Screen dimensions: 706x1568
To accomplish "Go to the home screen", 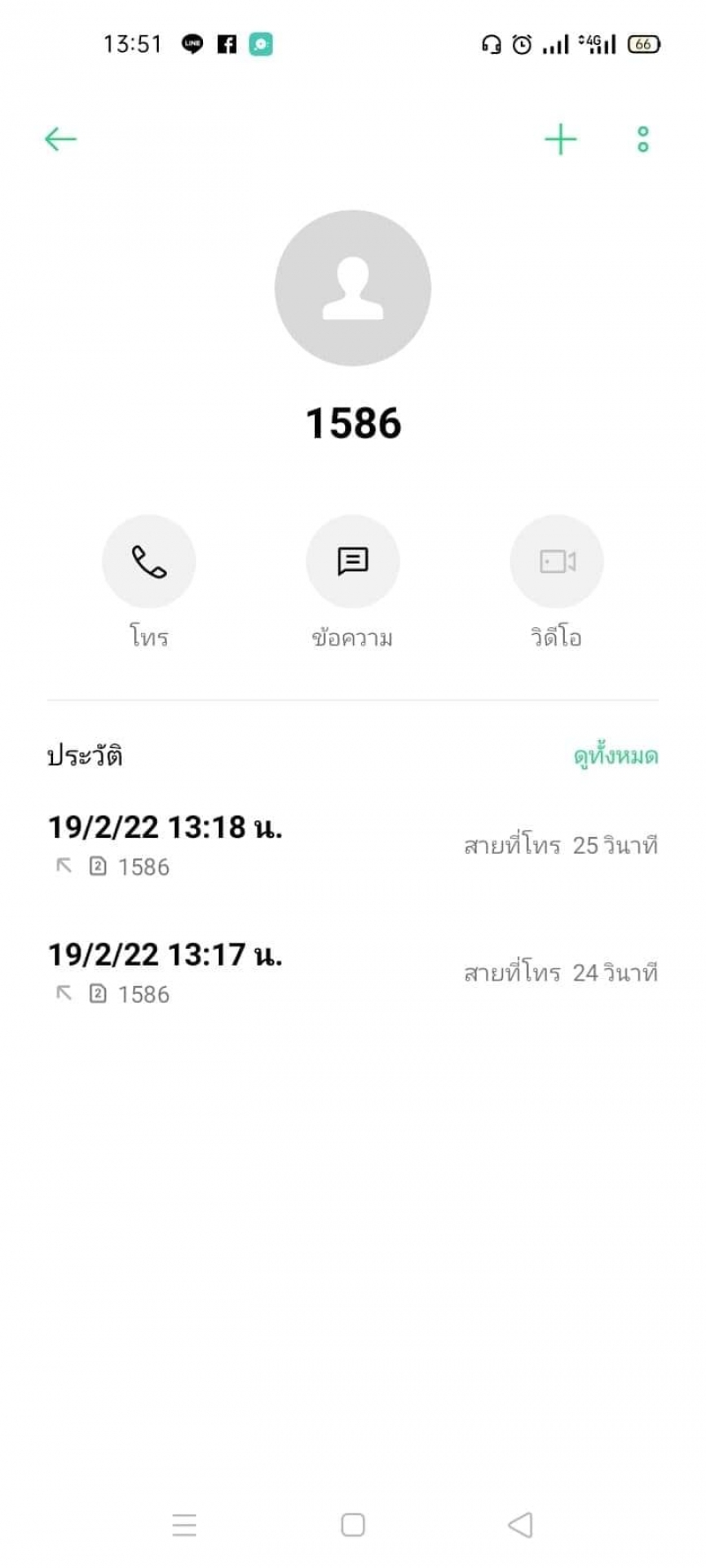I will click(x=352, y=1525).
